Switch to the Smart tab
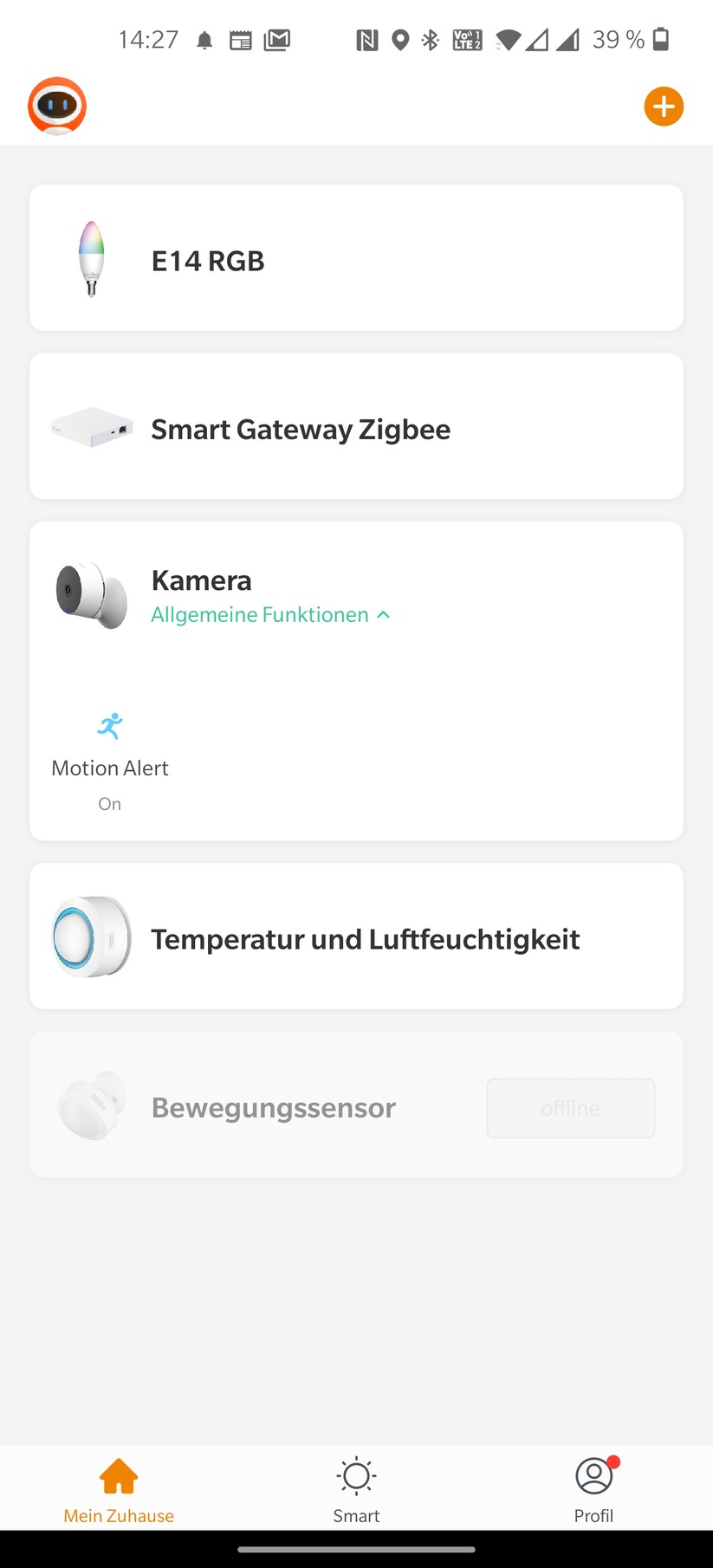Screen dimensions: 713x1568 coord(356,1490)
